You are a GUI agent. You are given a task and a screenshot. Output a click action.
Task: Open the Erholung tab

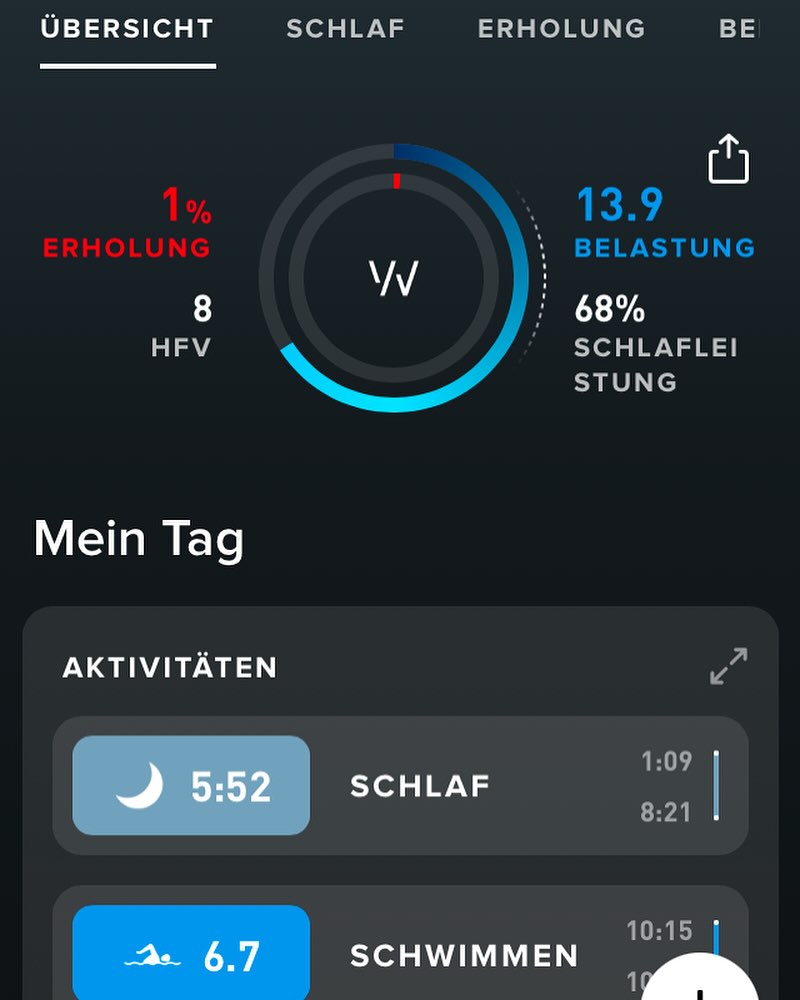[561, 29]
